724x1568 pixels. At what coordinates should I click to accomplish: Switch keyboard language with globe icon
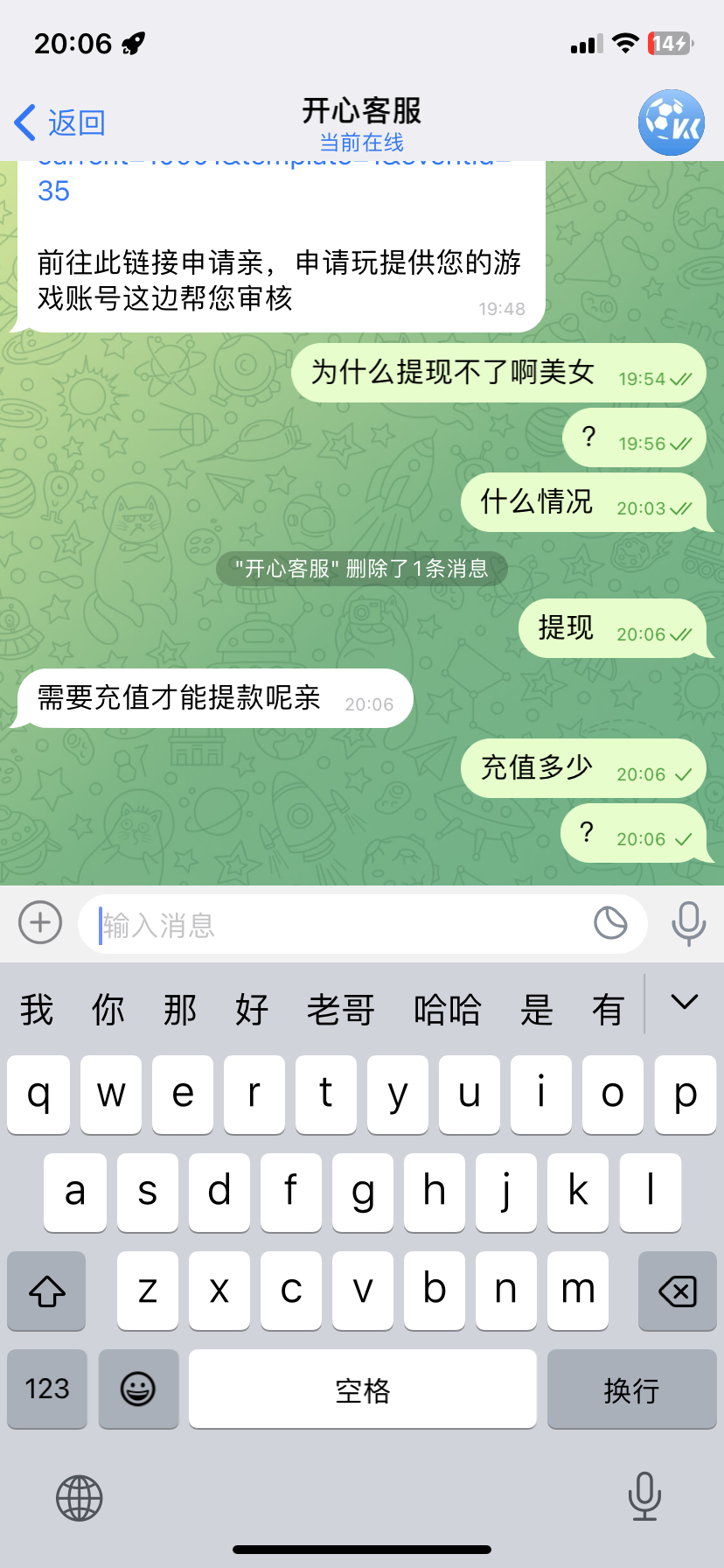(80, 1498)
